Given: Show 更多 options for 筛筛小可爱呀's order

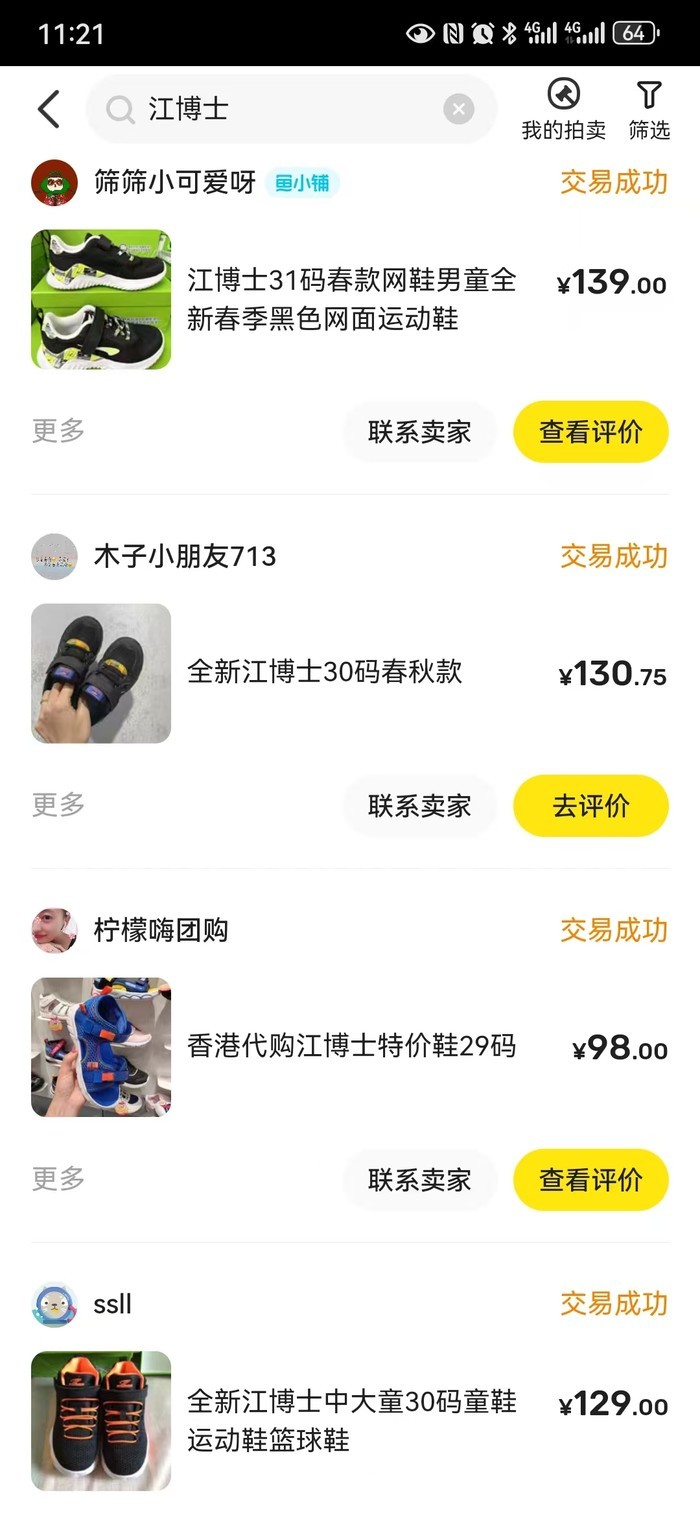Looking at the screenshot, I should point(58,431).
